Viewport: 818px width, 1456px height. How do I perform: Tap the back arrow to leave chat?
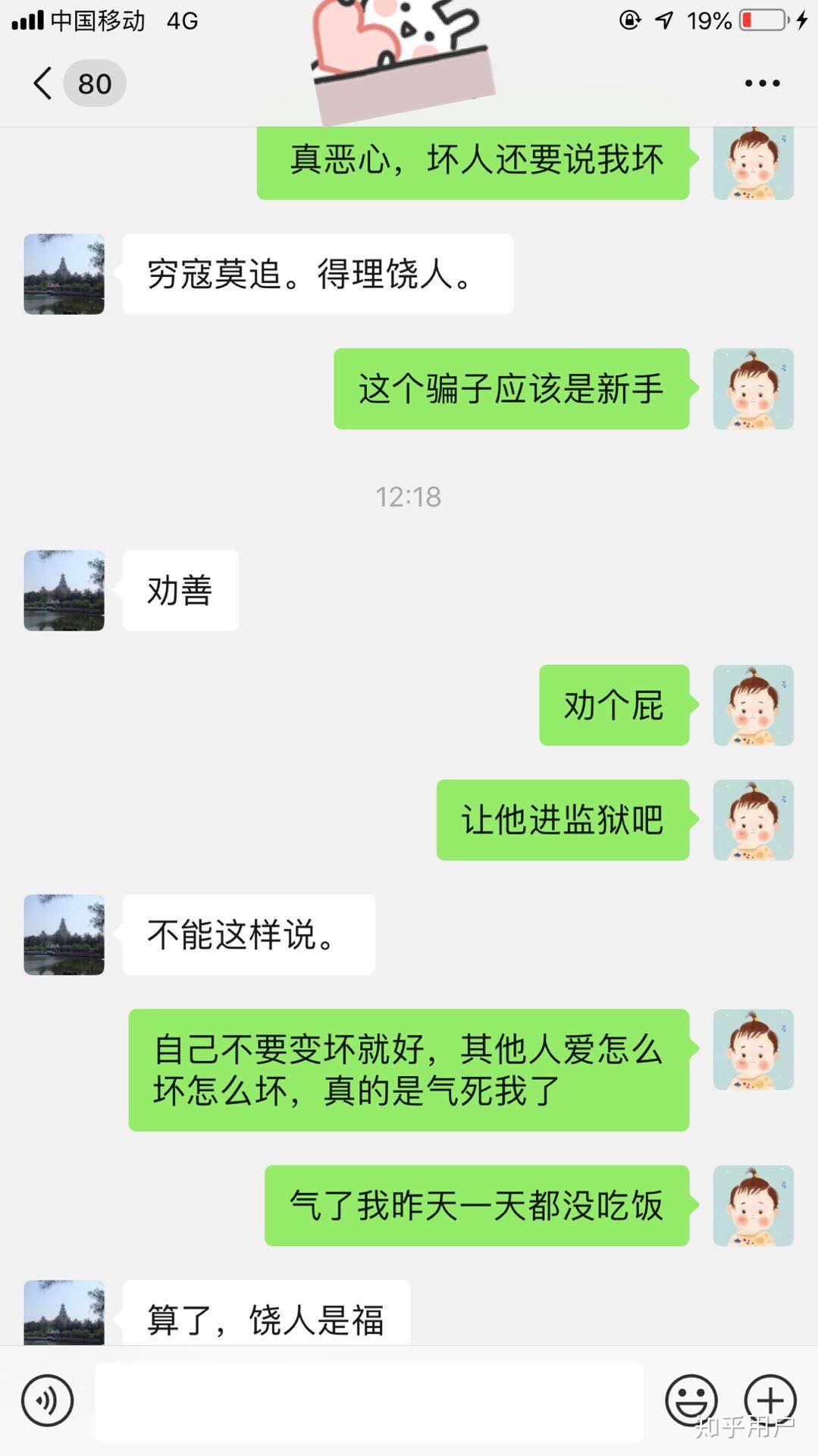pyautogui.click(x=42, y=83)
